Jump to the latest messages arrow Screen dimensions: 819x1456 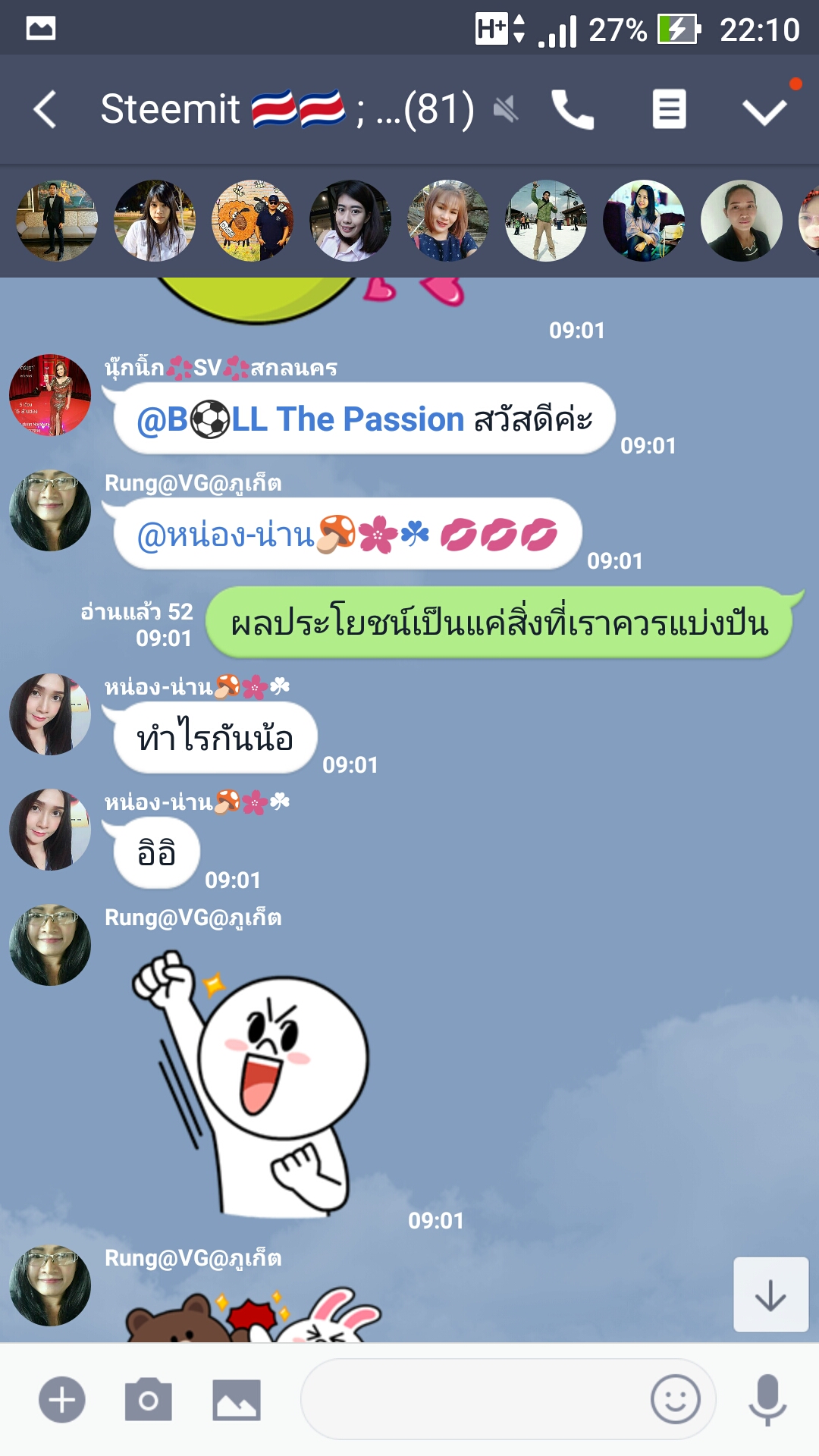770,1294
